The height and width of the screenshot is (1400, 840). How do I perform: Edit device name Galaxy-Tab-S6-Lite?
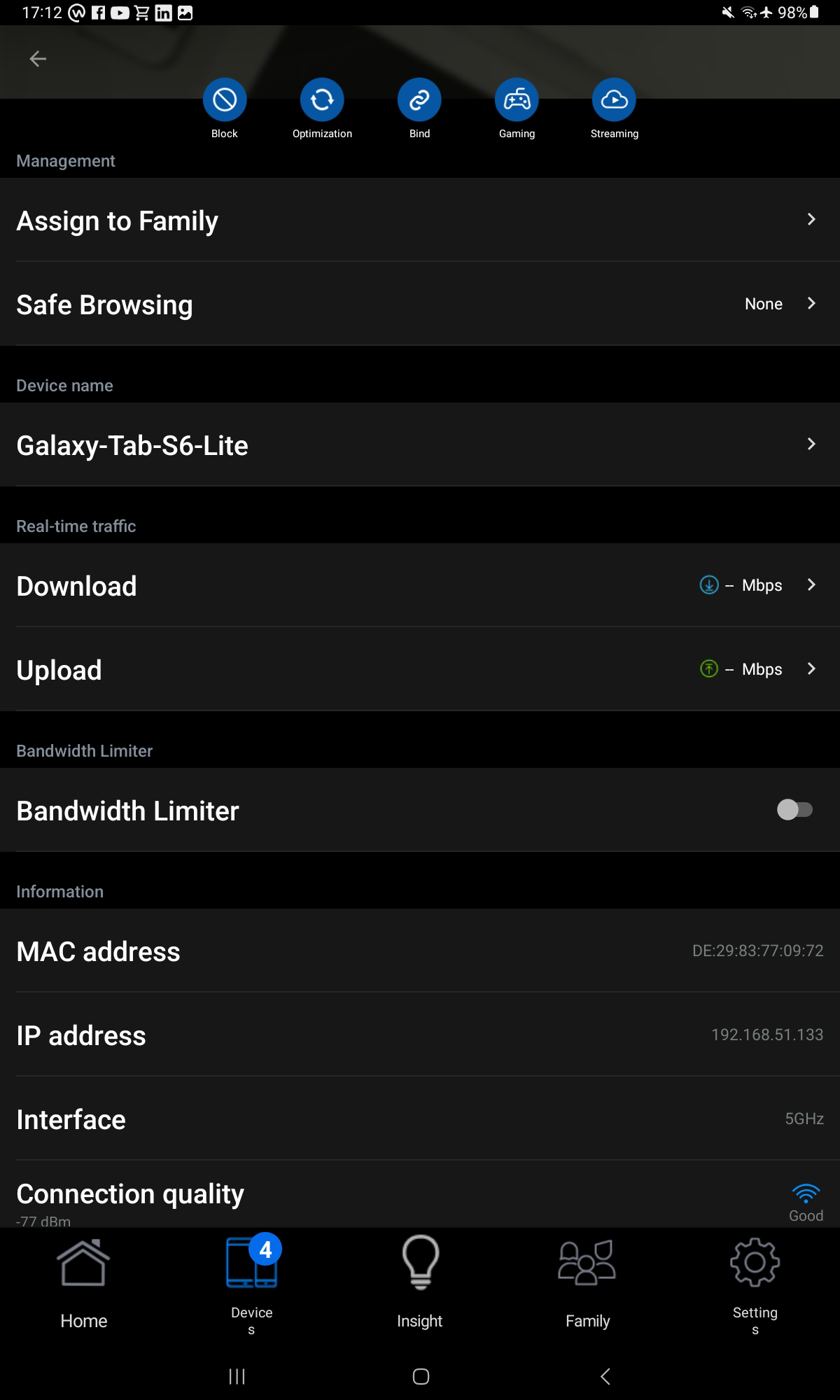(420, 445)
